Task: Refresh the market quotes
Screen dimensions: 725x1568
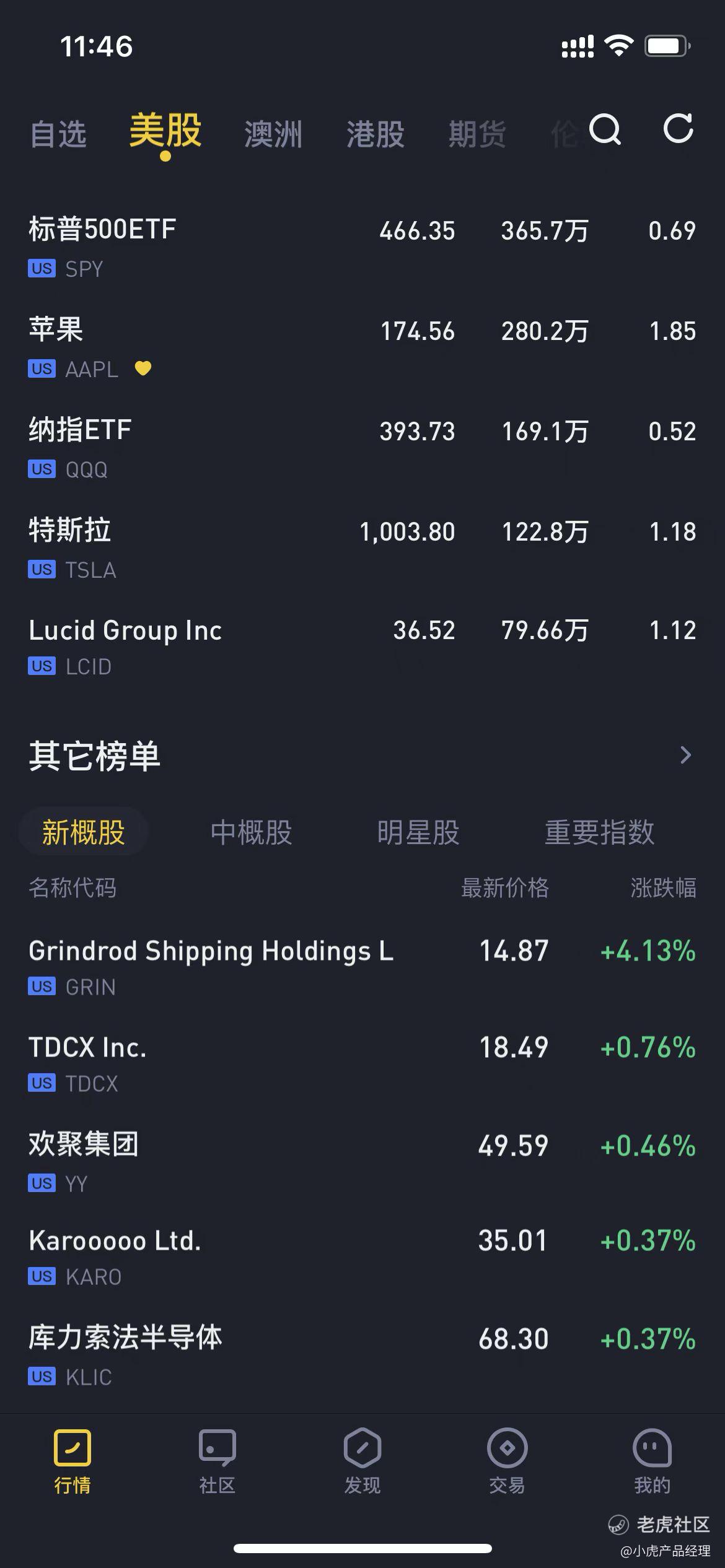Action: coord(678,129)
